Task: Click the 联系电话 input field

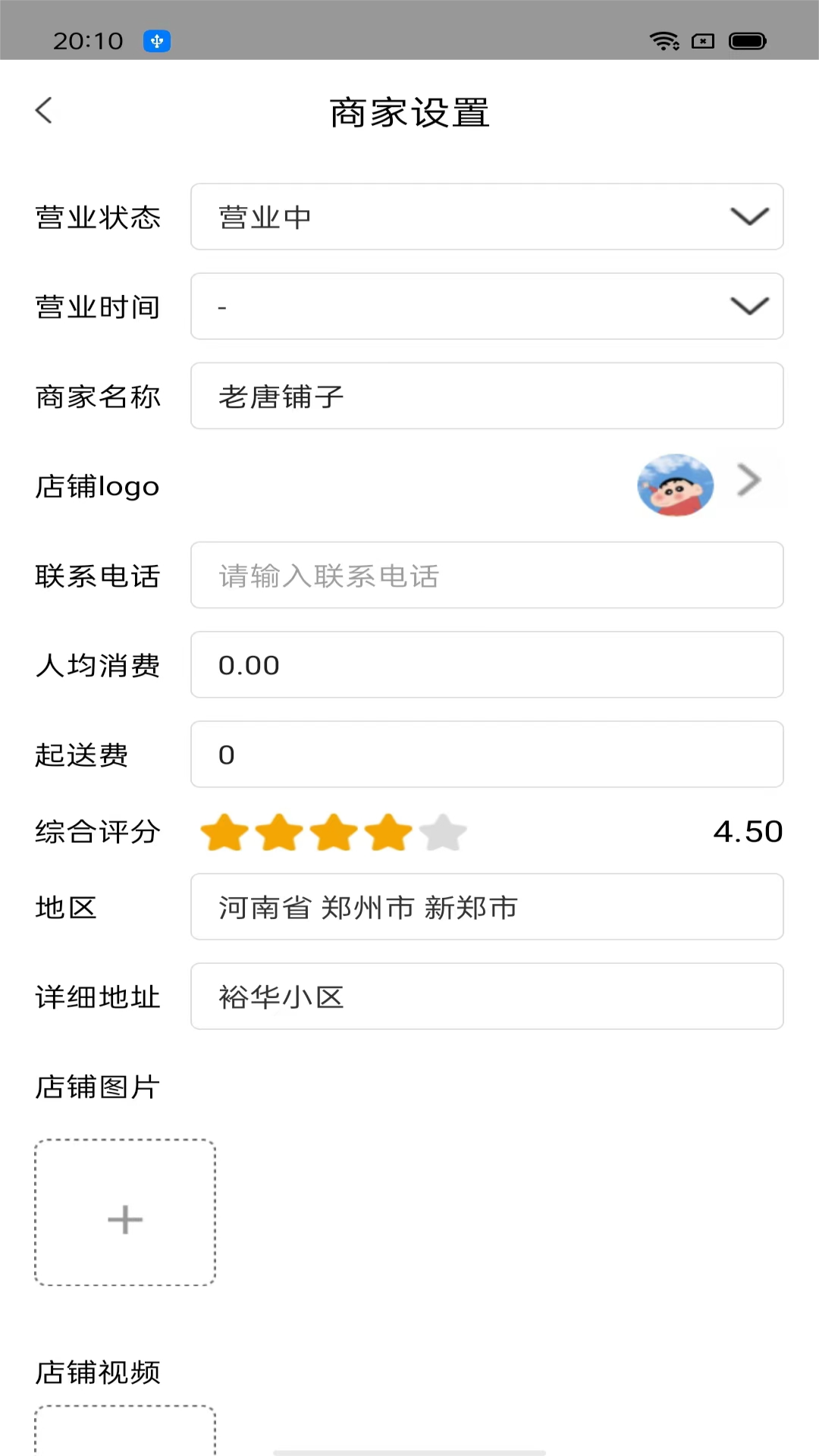Action: point(486,576)
